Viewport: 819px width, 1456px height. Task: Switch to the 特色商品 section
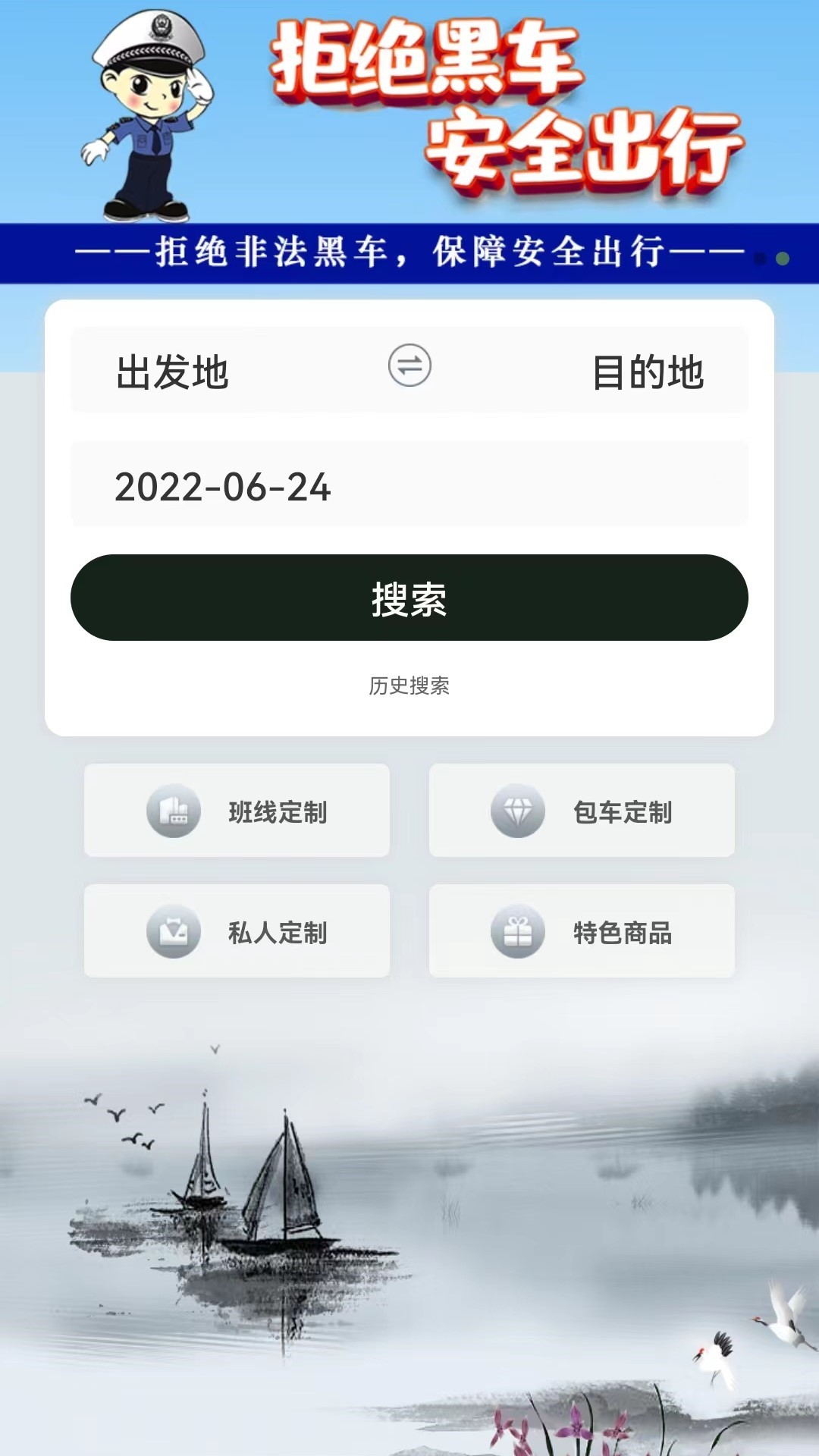(582, 931)
